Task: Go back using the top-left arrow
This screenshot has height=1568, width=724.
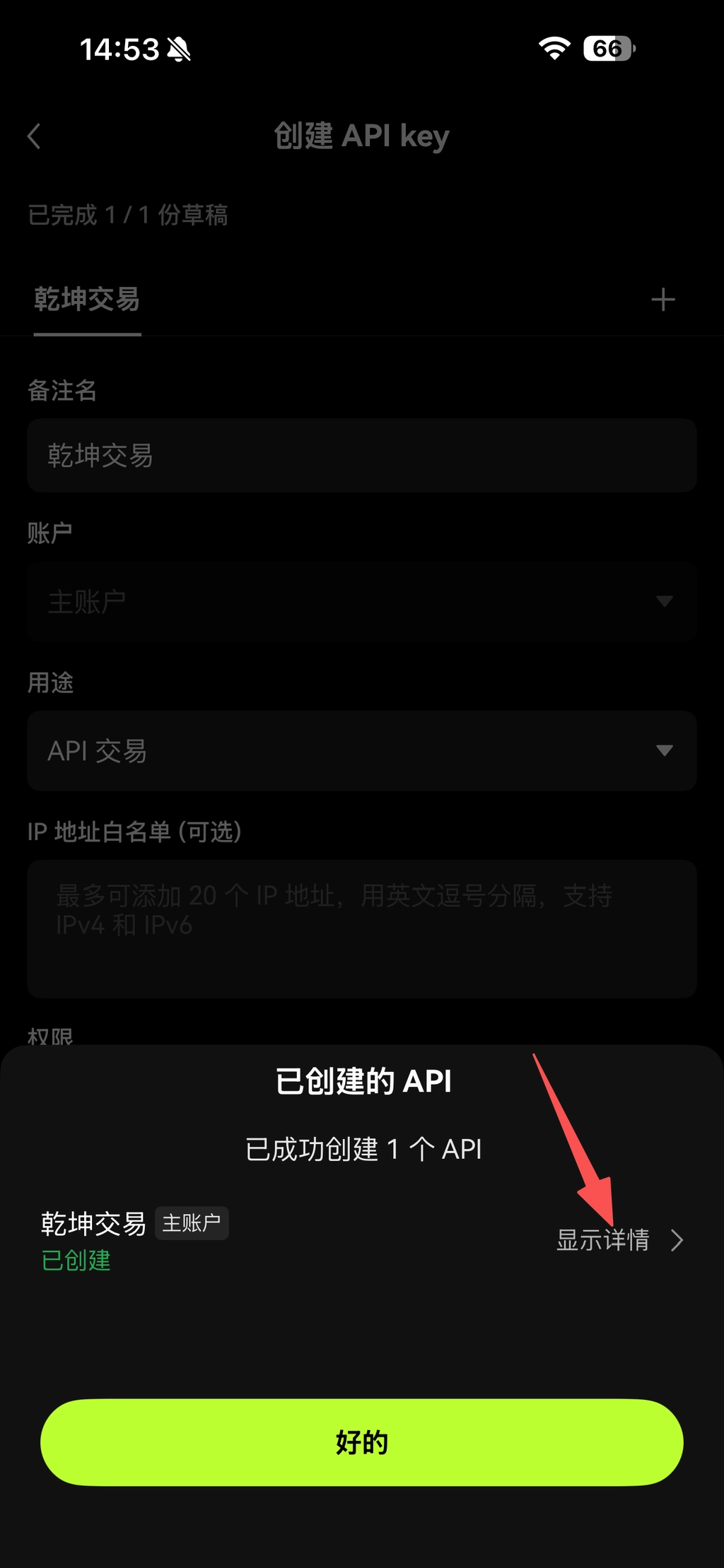Action: 34,136
